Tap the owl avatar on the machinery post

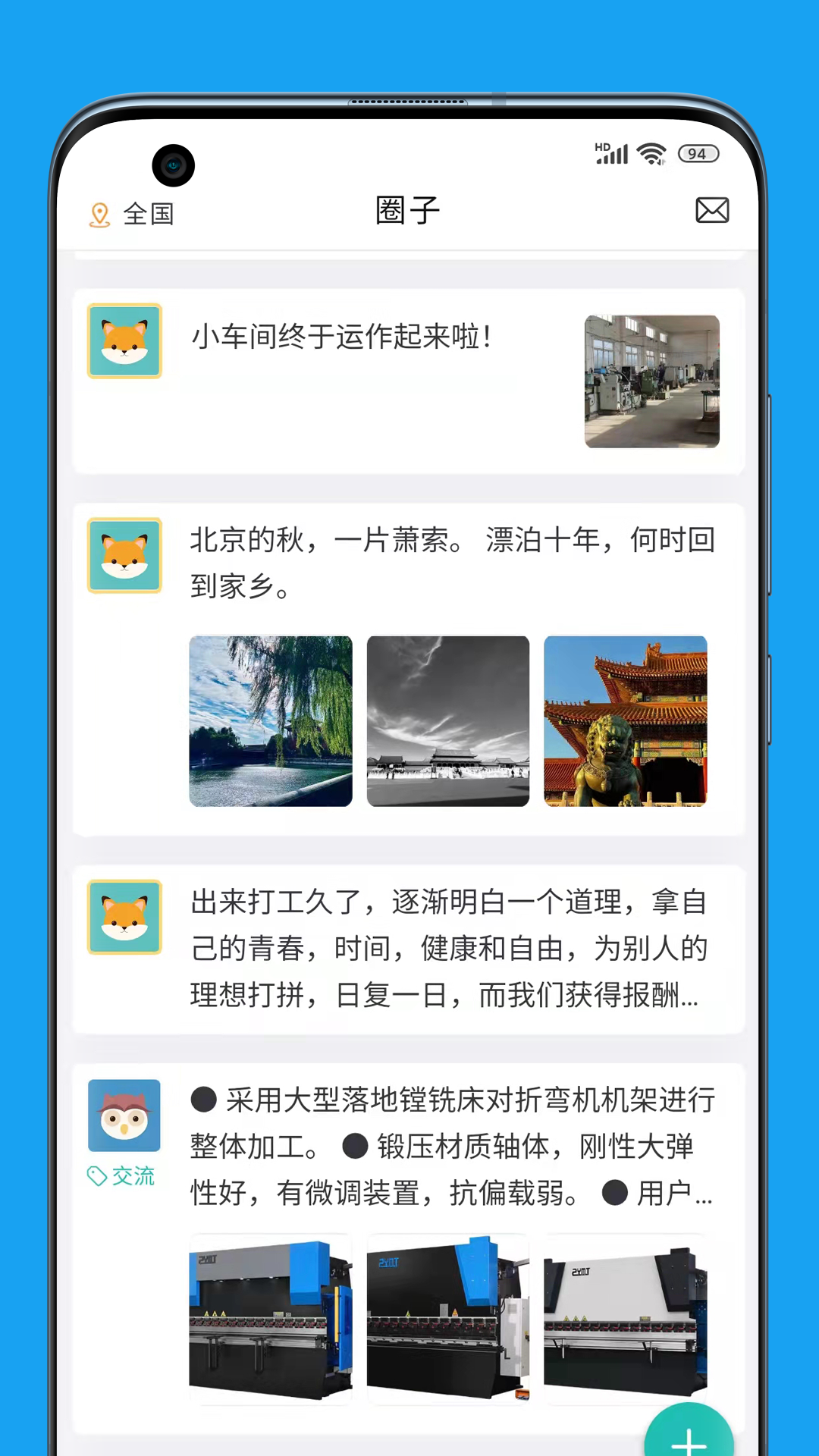pos(124,1116)
